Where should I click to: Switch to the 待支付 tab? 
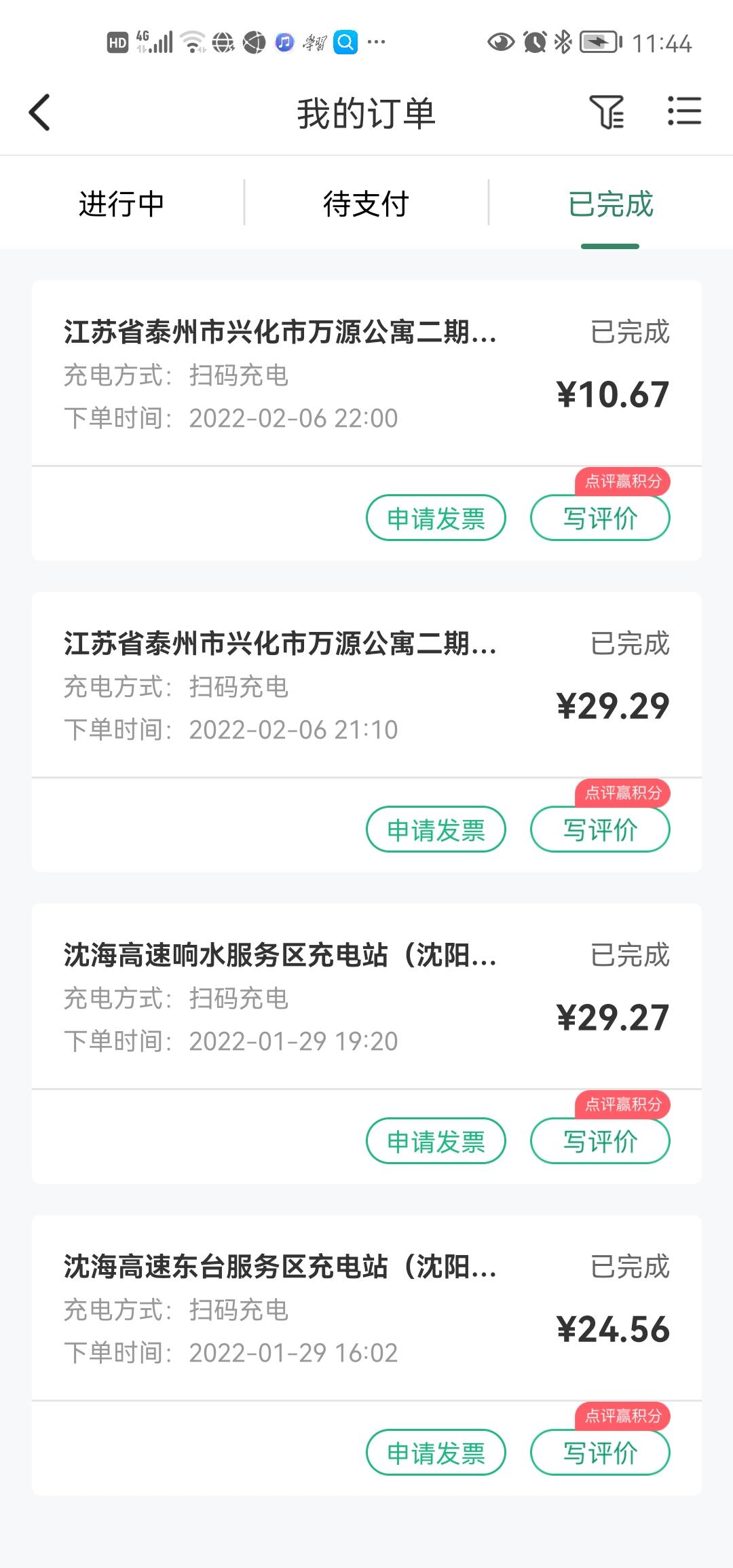click(x=366, y=203)
